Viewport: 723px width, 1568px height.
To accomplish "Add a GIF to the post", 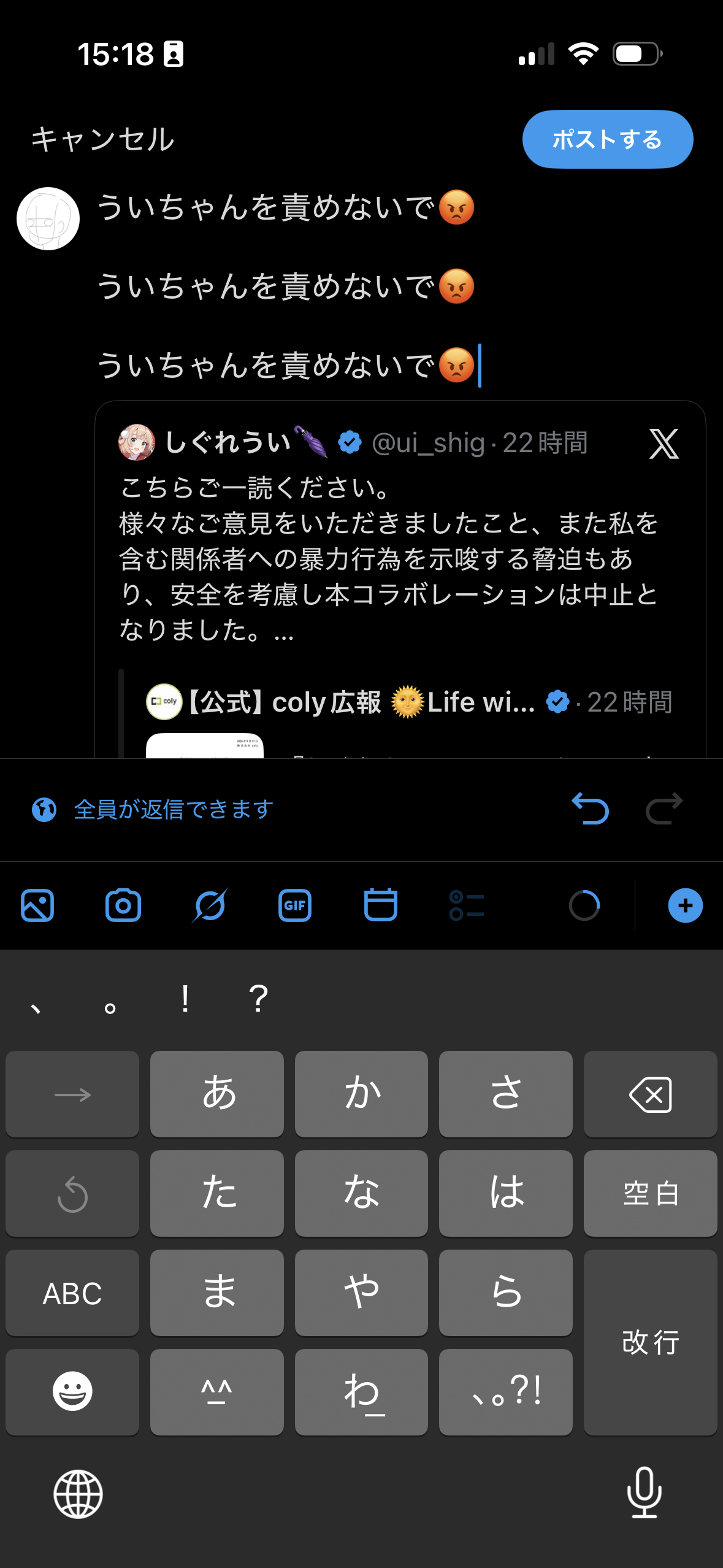I will pyautogui.click(x=295, y=905).
